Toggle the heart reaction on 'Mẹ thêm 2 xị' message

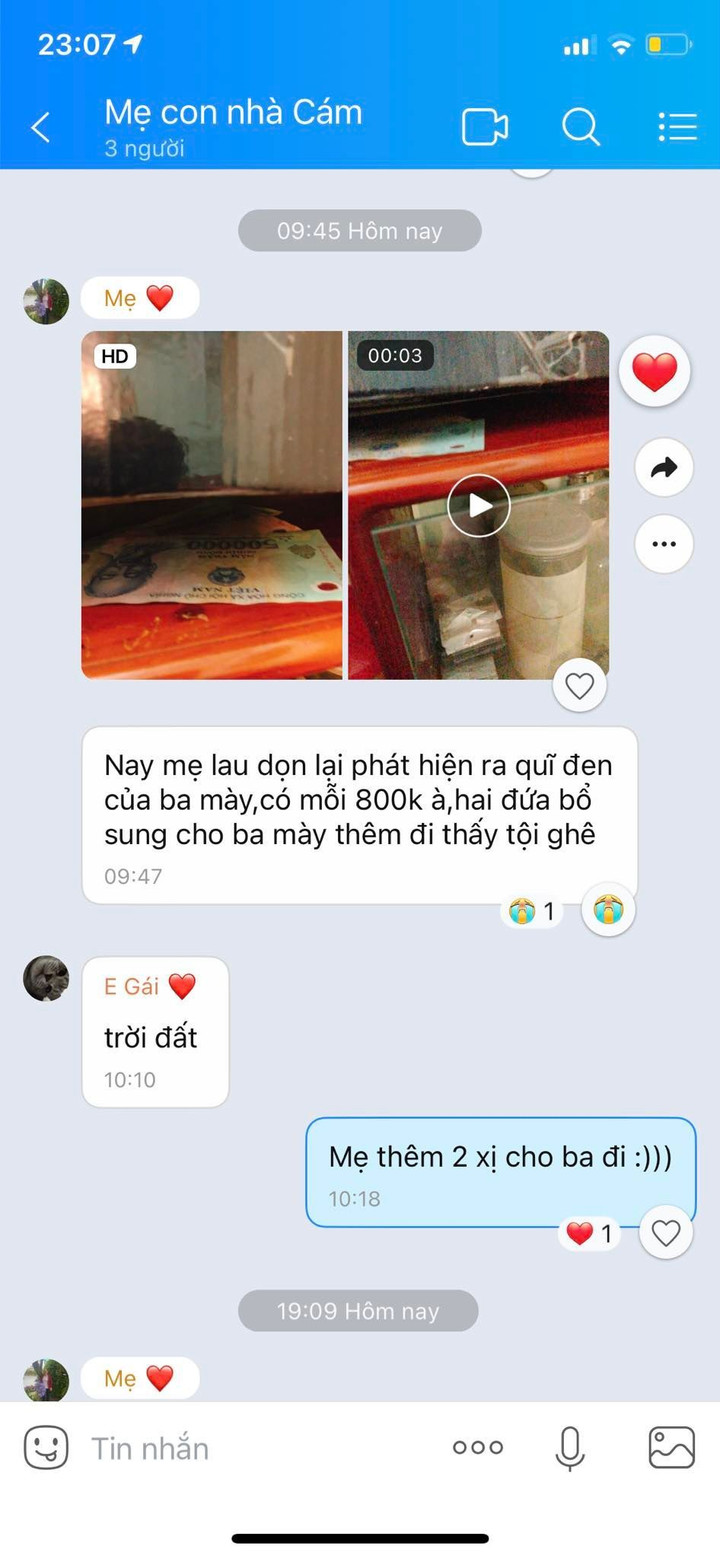tap(666, 1234)
